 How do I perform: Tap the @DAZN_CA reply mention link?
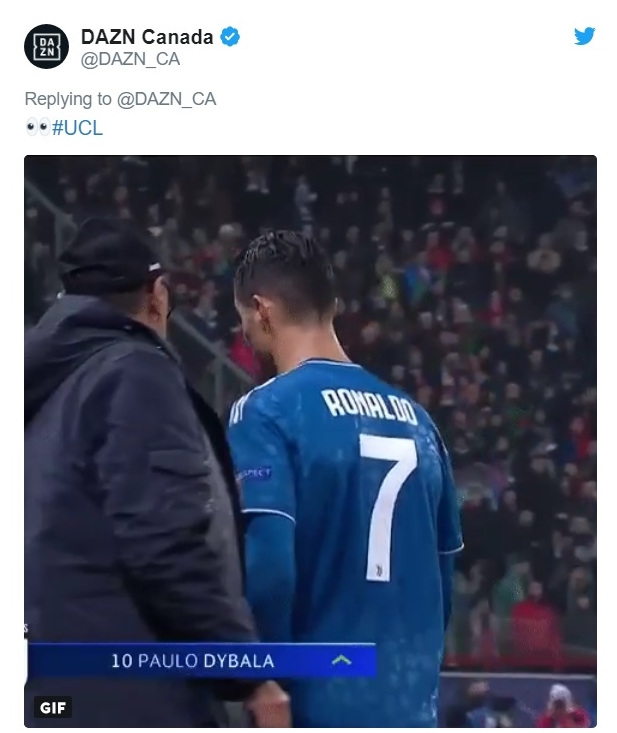(x=166, y=98)
